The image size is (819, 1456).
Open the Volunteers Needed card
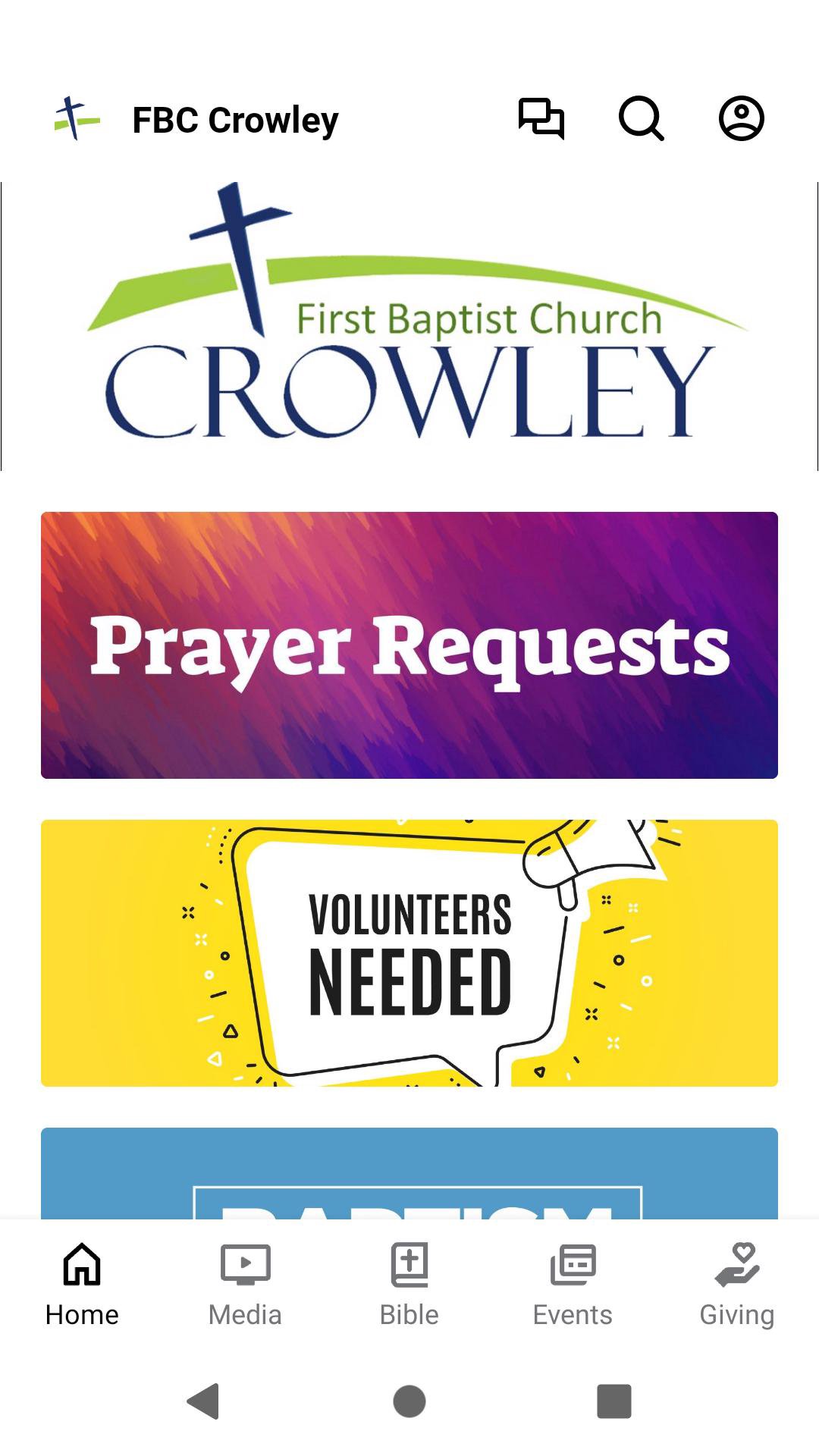[409, 953]
